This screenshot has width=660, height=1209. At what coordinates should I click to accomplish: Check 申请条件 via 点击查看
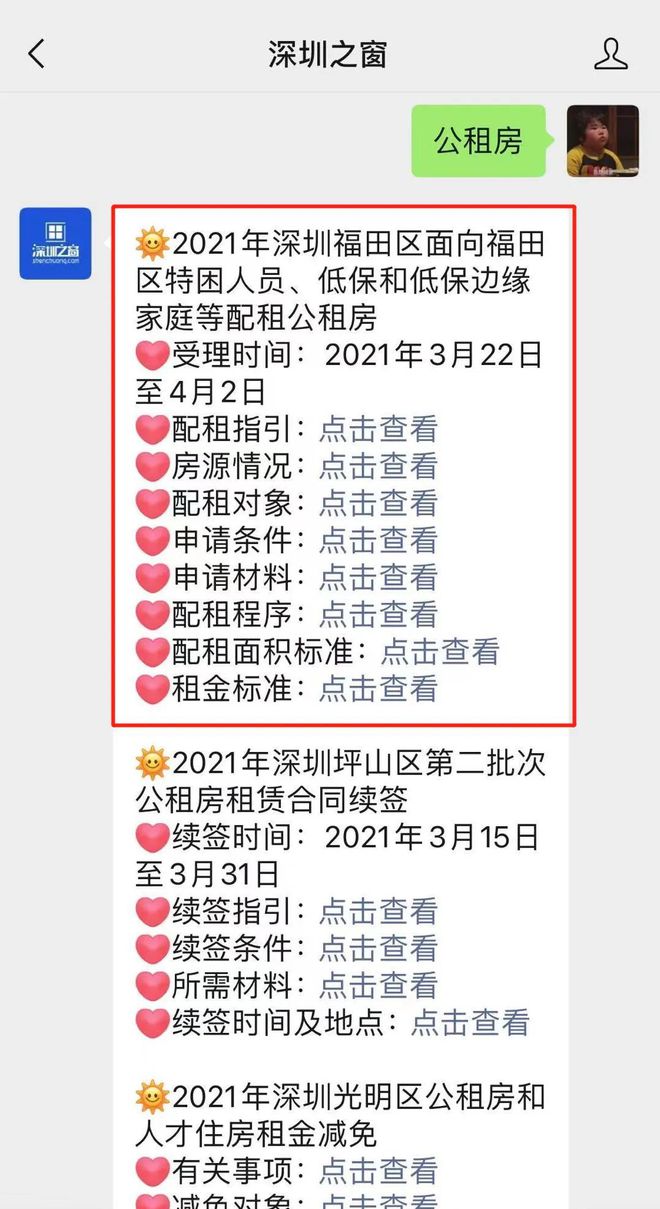[x=378, y=540]
